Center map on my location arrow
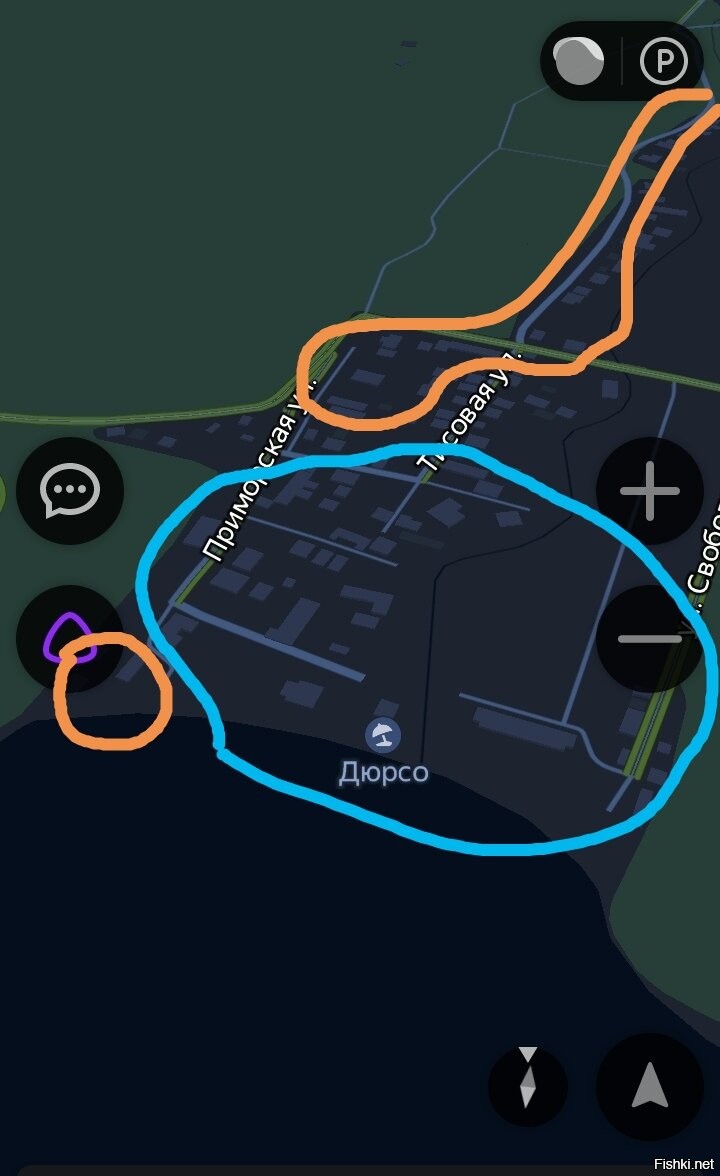The width and height of the screenshot is (720, 1176). 650,1086
